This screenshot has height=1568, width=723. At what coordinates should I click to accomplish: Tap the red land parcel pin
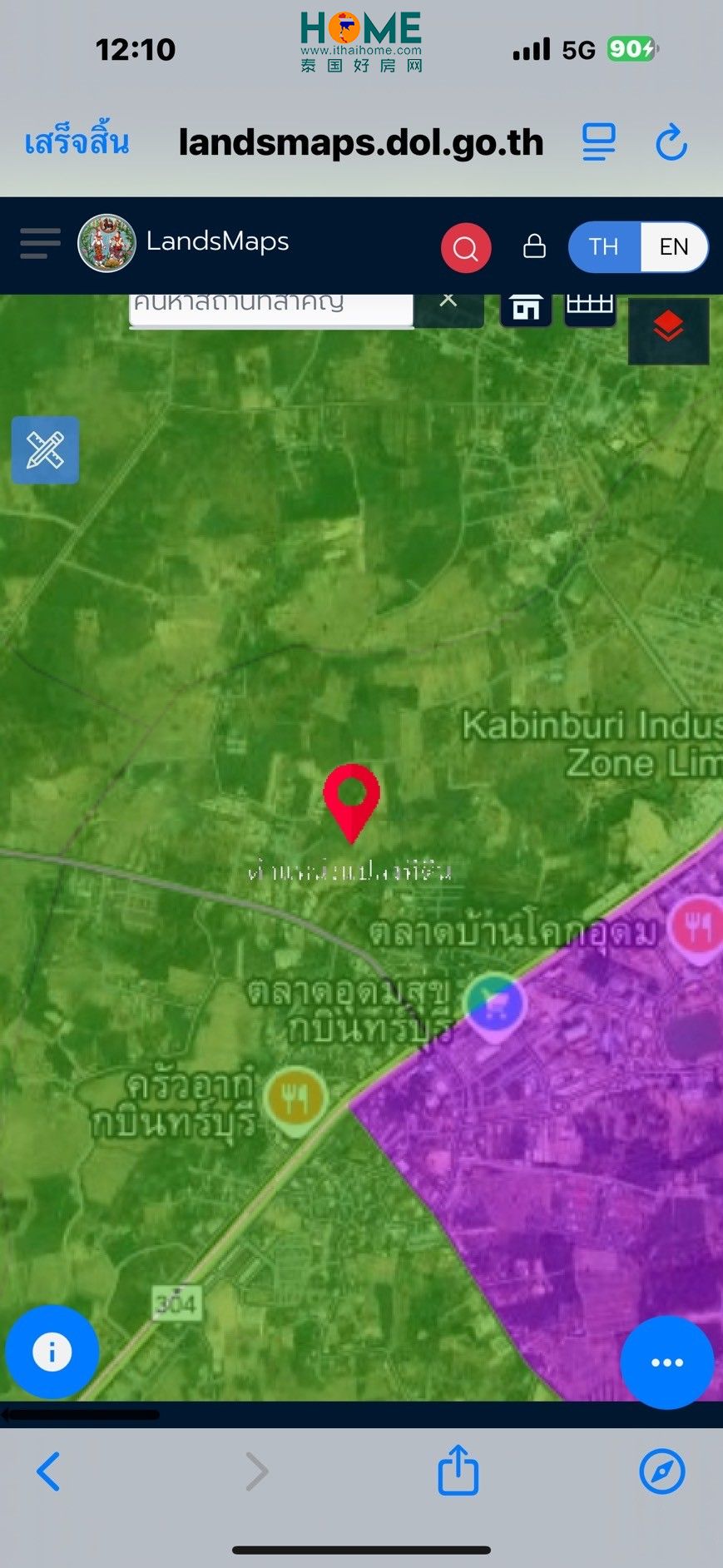click(x=352, y=798)
